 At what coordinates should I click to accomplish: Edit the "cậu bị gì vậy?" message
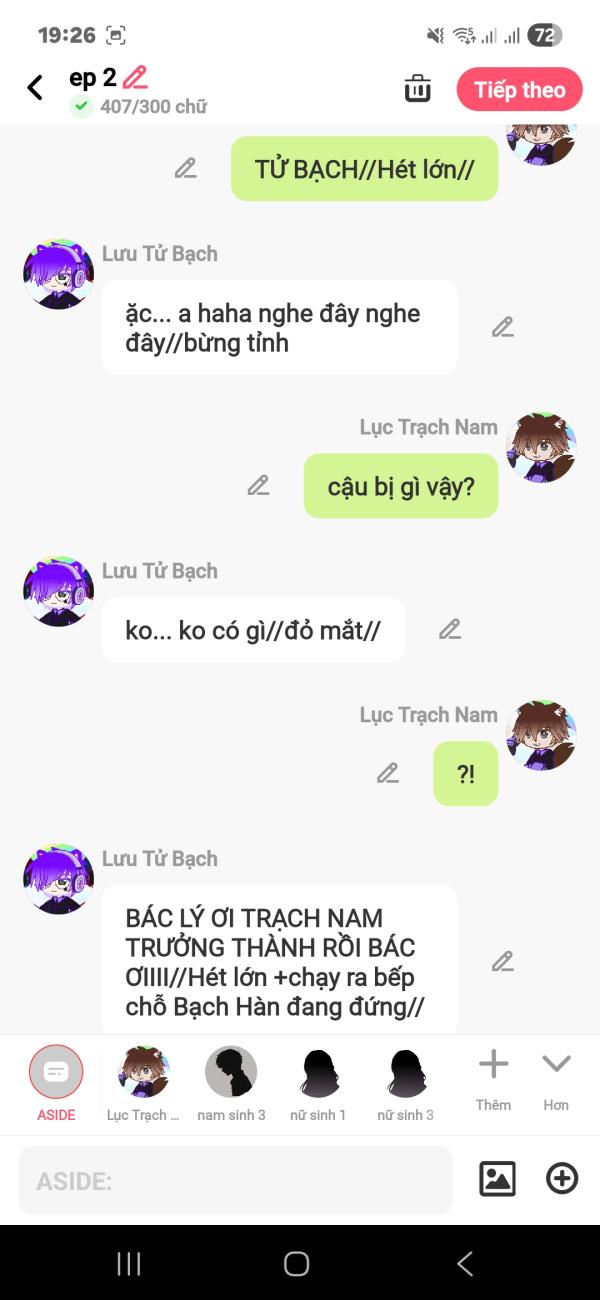click(259, 485)
